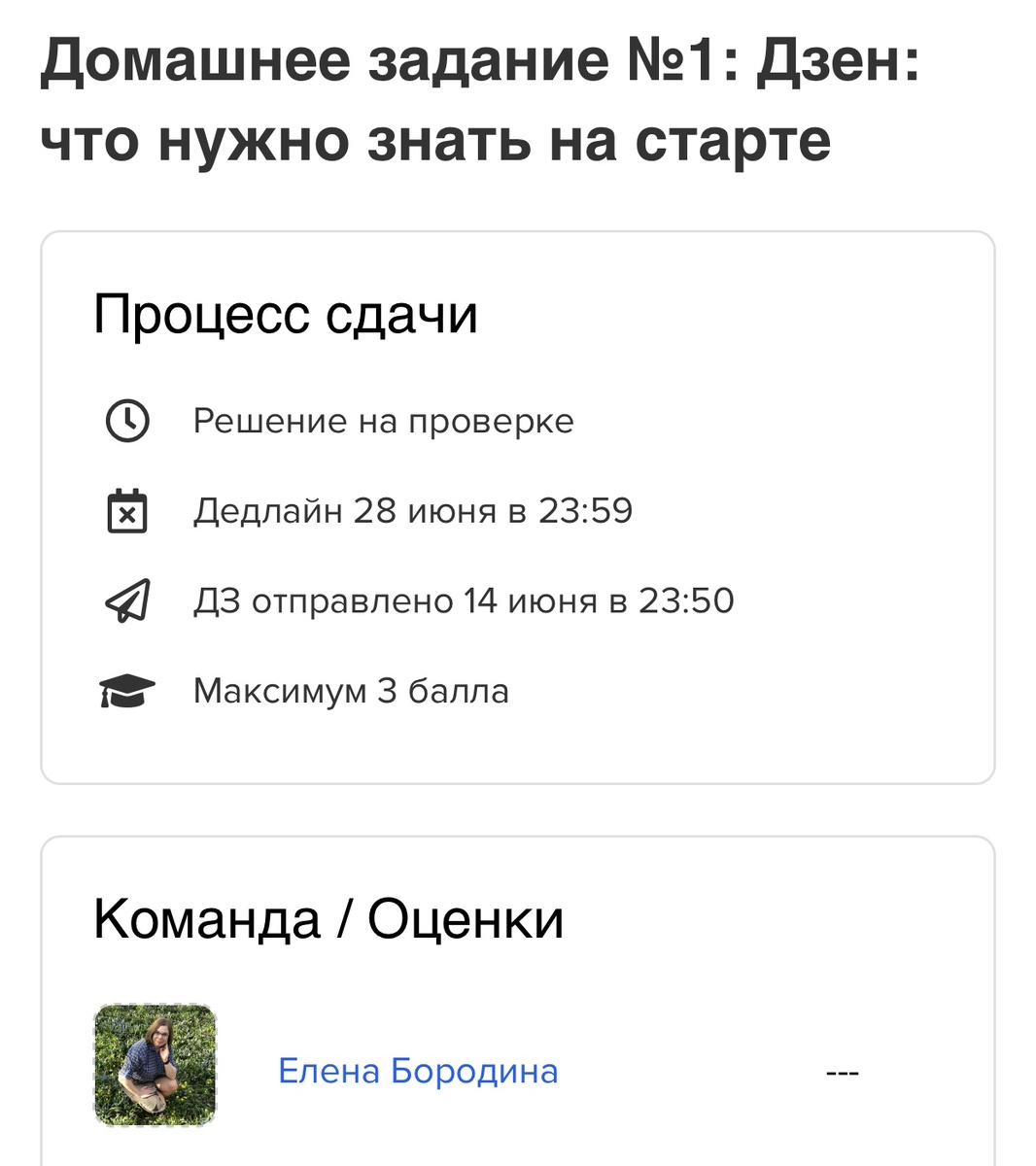Click the cap icon beside 'Максимум 3 балла'
Image resolution: width=1036 pixels, height=1166 pixels.
(125, 691)
